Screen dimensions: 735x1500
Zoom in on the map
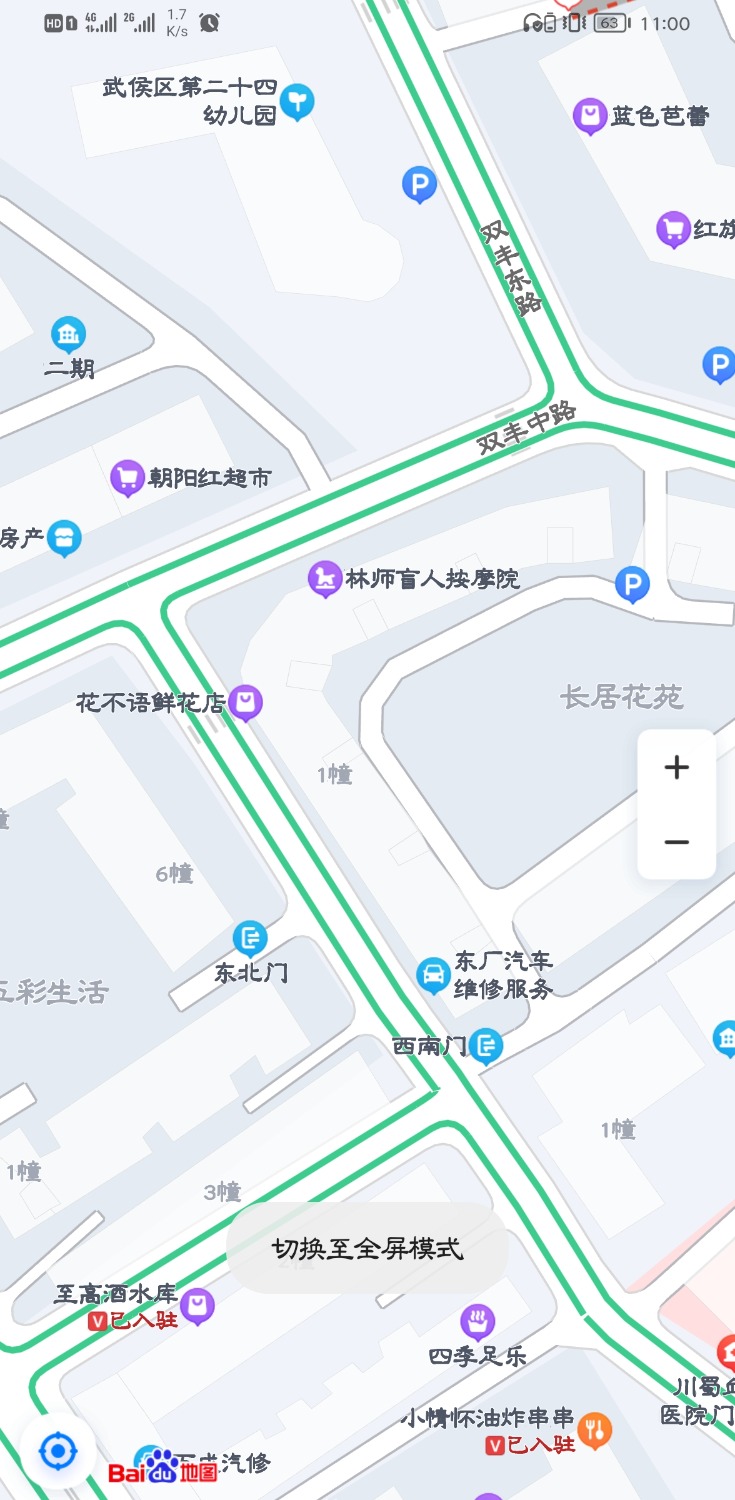pyautogui.click(x=677, y=768)
